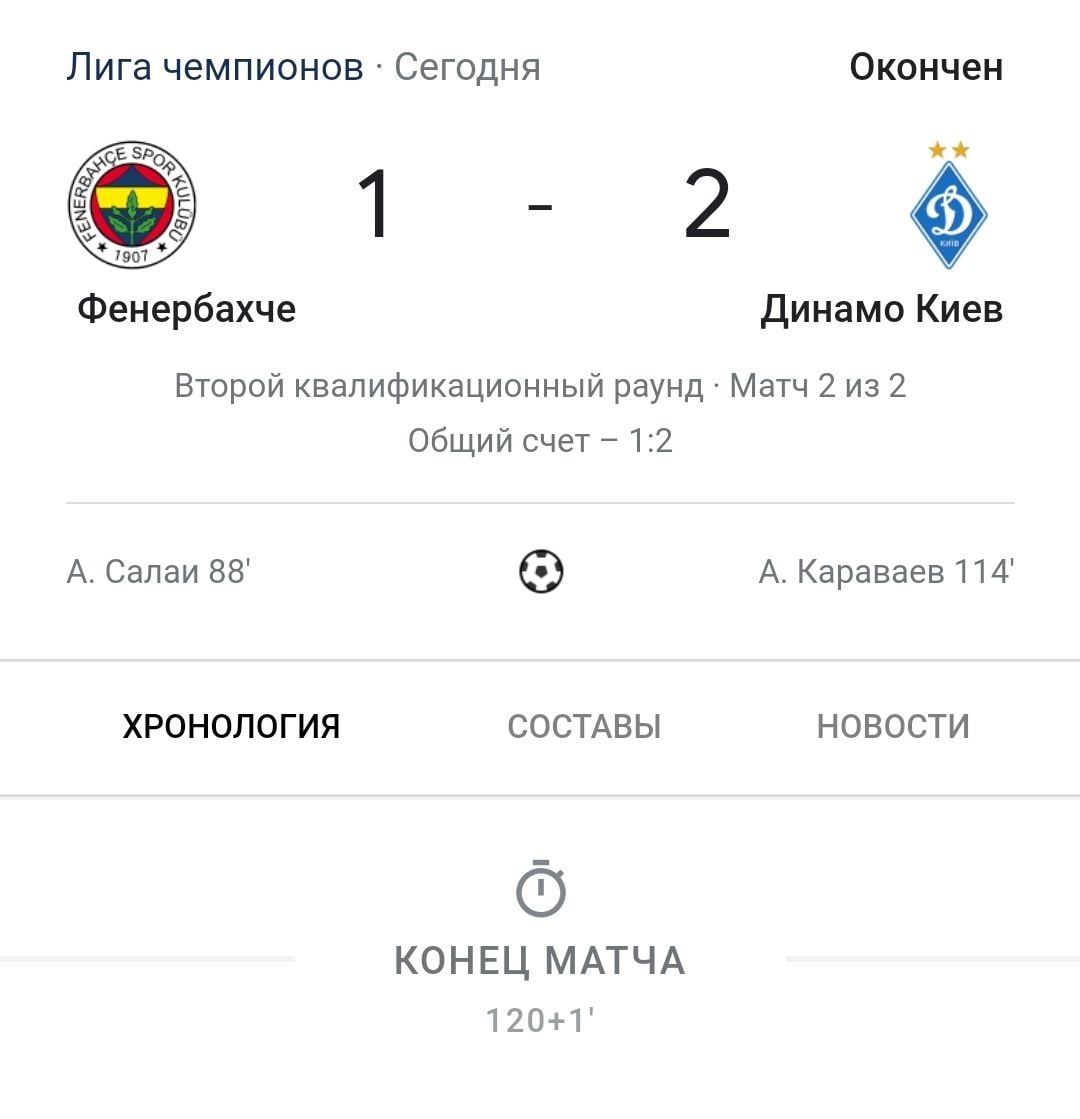Image resolution: width=1080 pixels, height=1119 pixels.
Task: Select the Хронология tab
Action: tap(231, 726)
